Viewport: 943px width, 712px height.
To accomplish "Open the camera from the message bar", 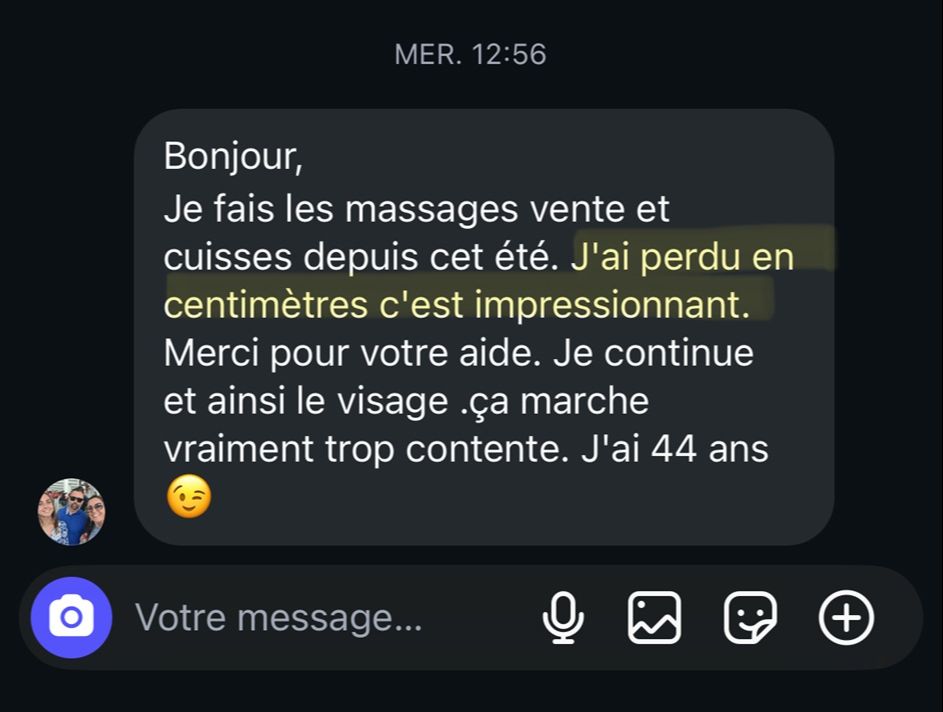I will [x=71, y=617].
